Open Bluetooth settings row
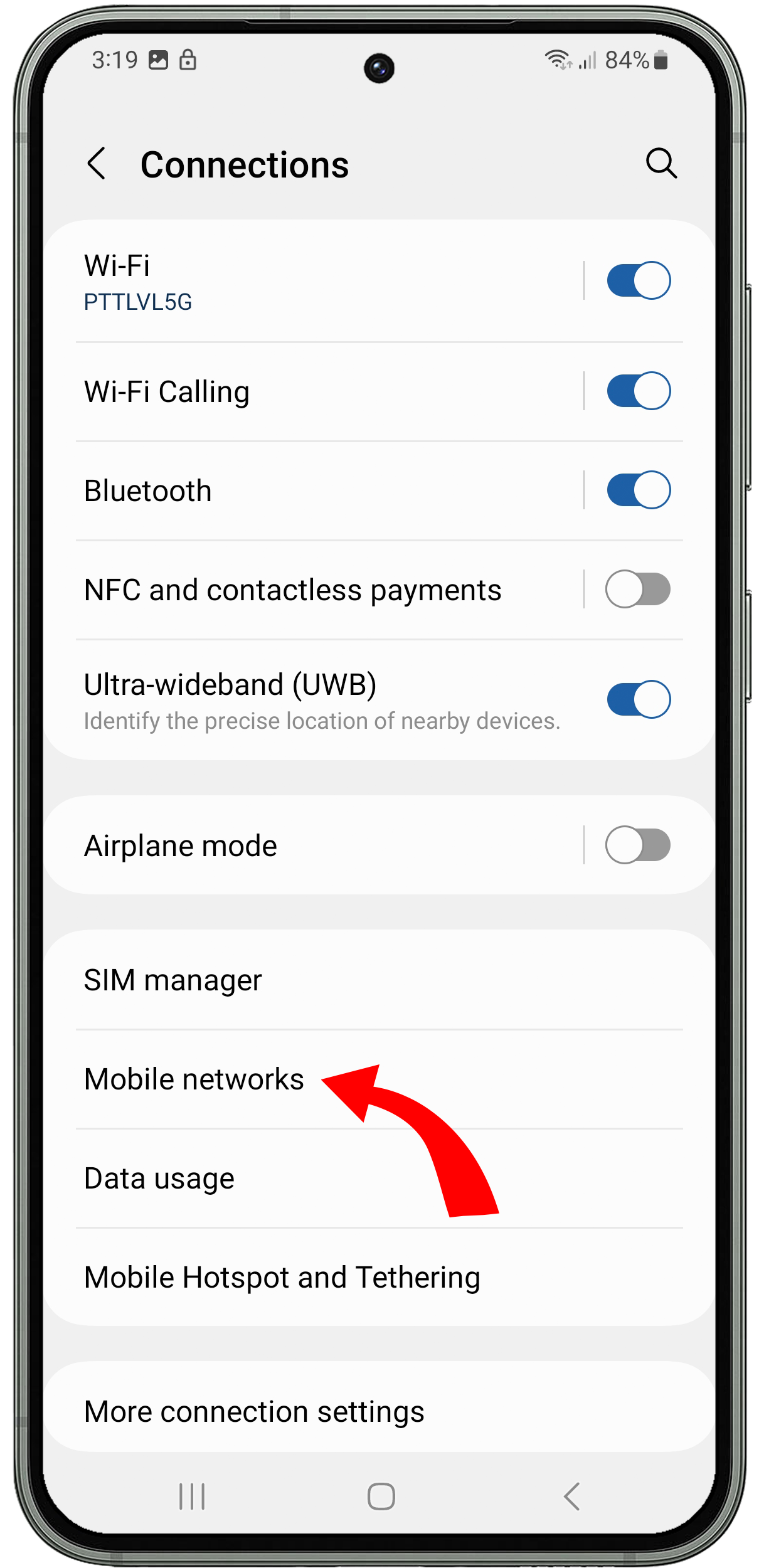759x1568 pixels. [314, 490]
